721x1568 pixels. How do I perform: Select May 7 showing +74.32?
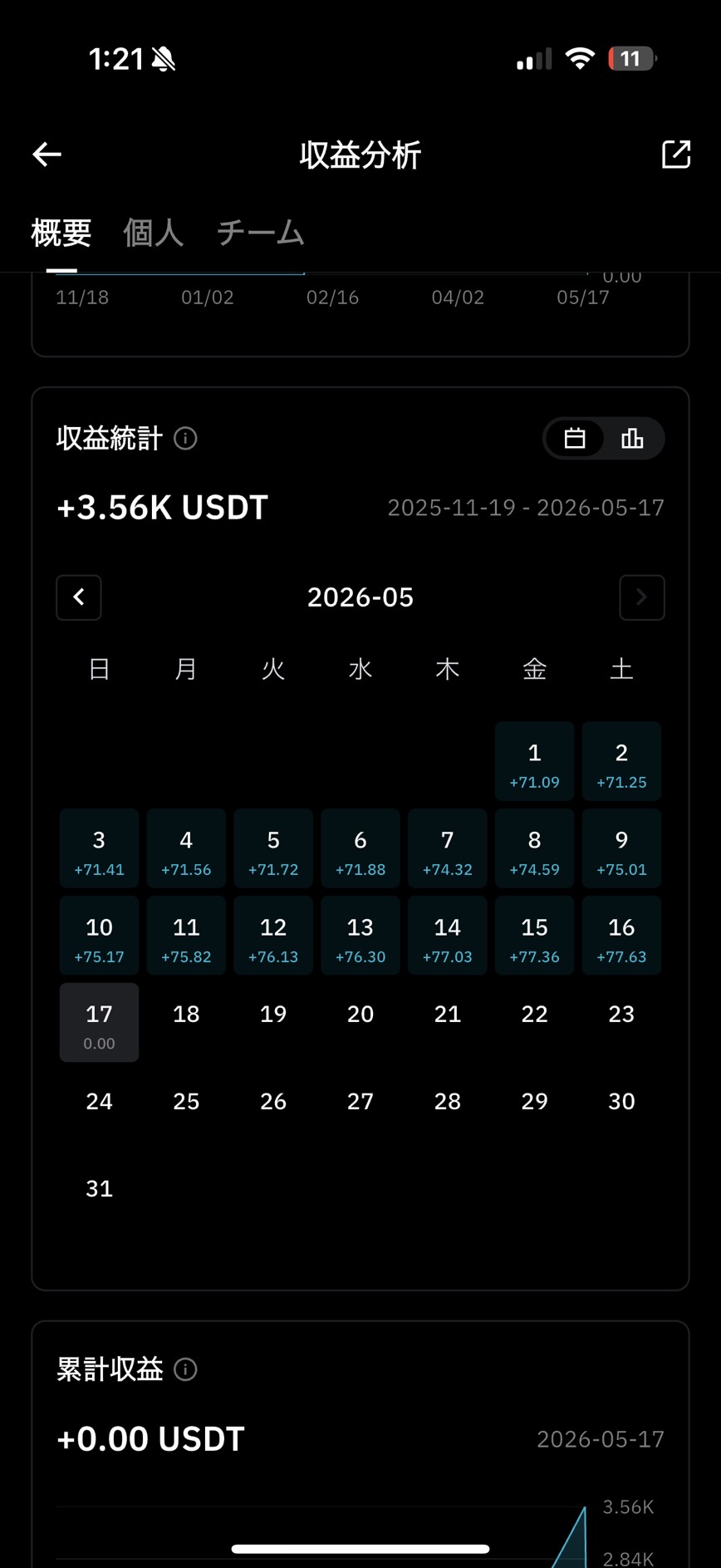pos(447,848)
